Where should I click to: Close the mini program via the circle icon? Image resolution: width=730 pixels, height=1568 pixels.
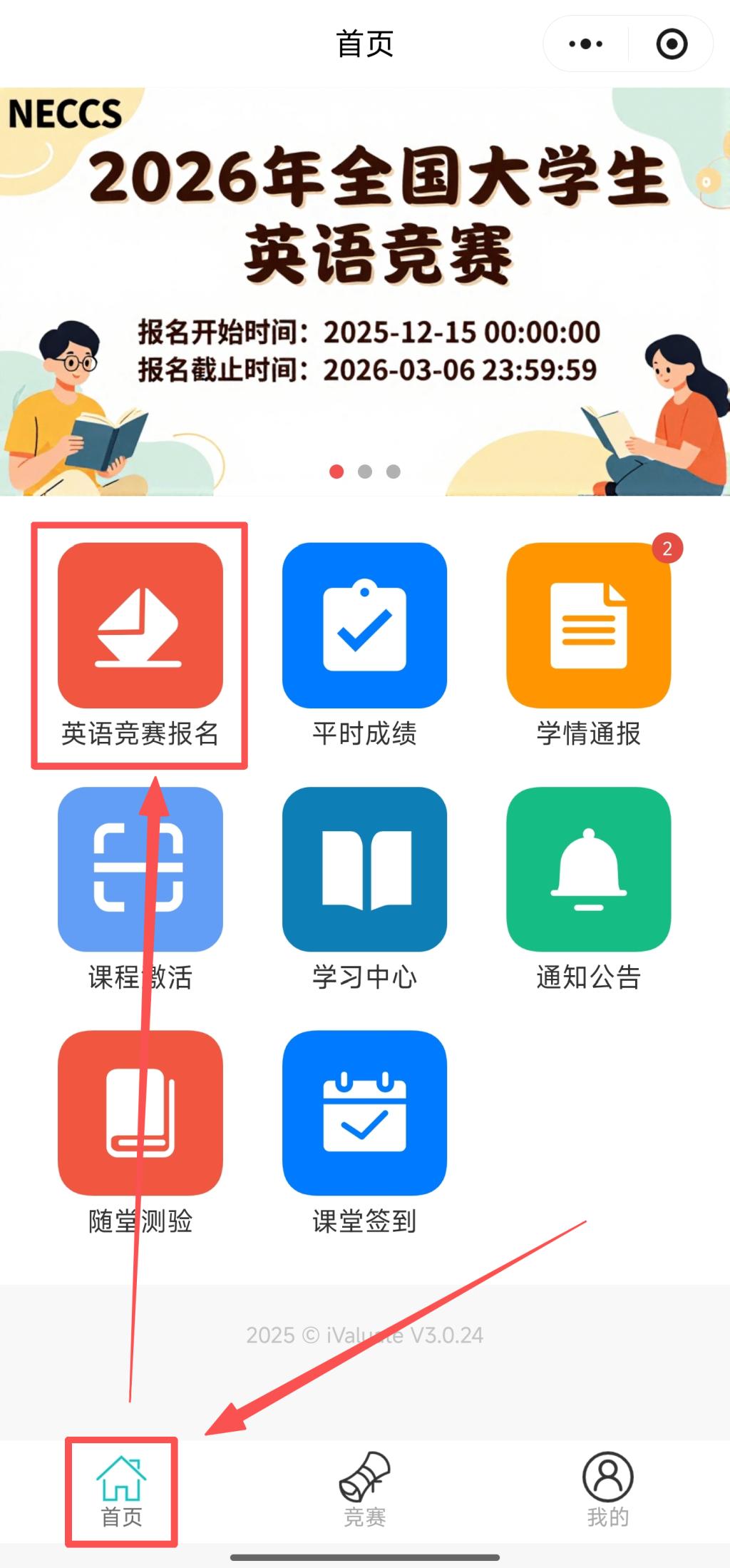(x=672, y=44)
